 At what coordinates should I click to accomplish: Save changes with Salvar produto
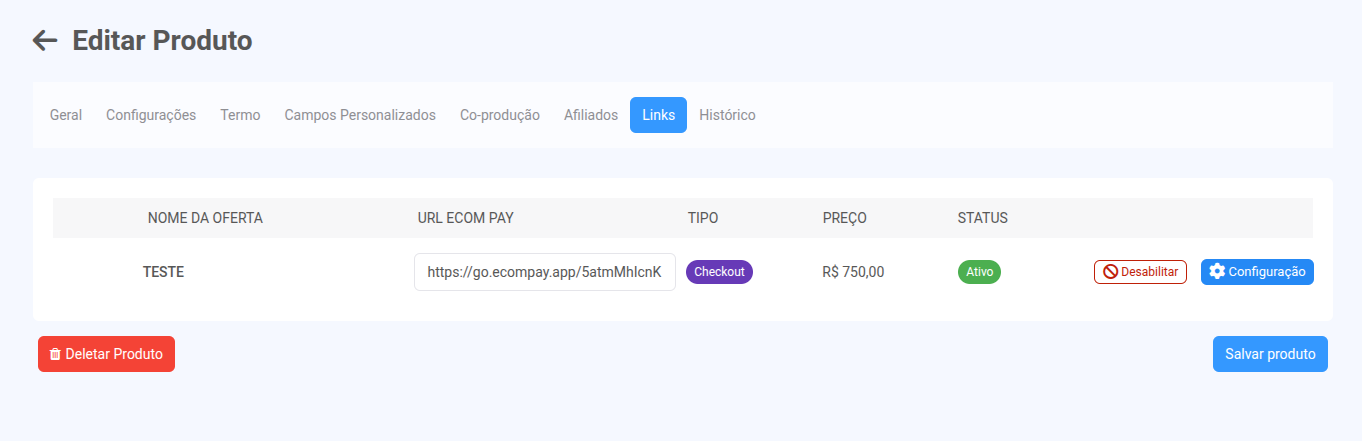coord(1270,354)
